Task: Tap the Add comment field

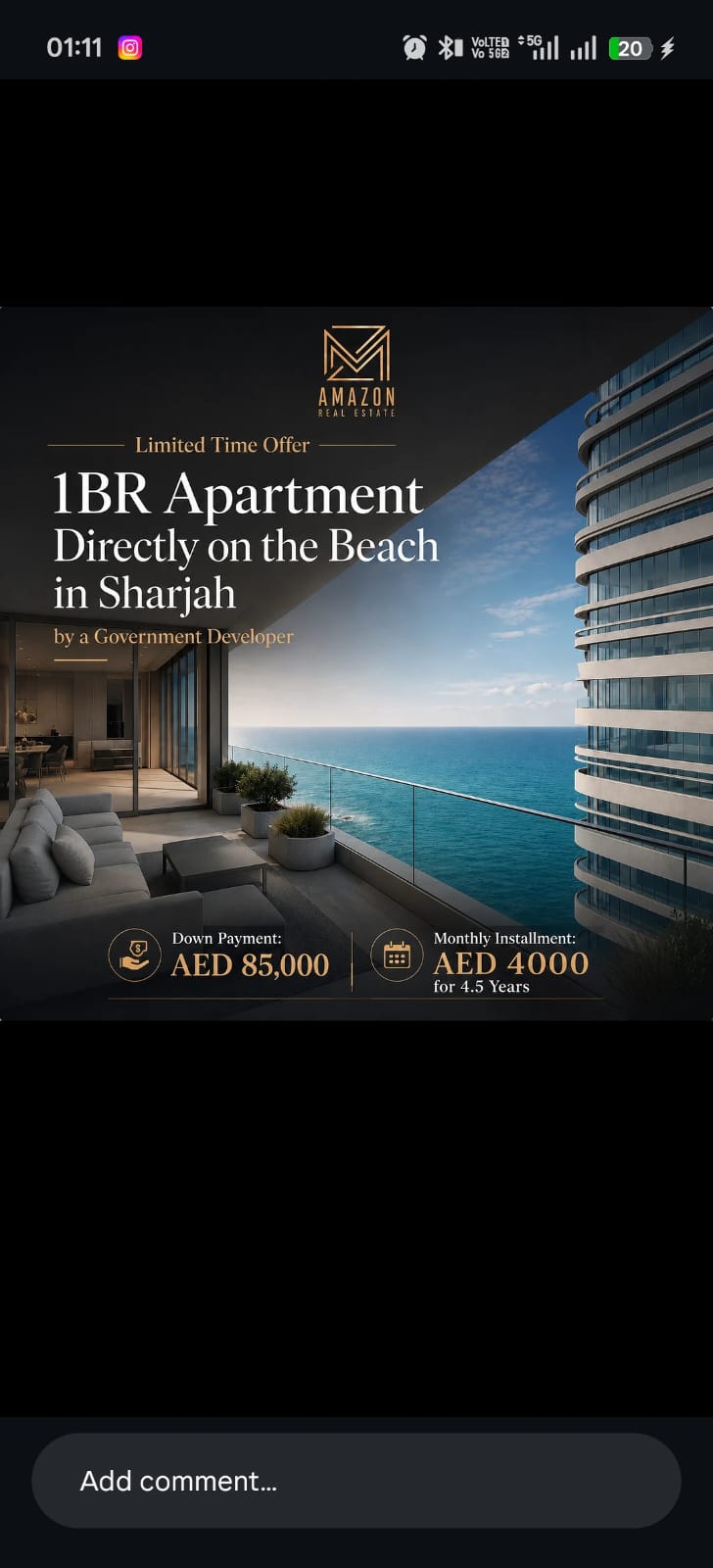Action: (356, 1480)
